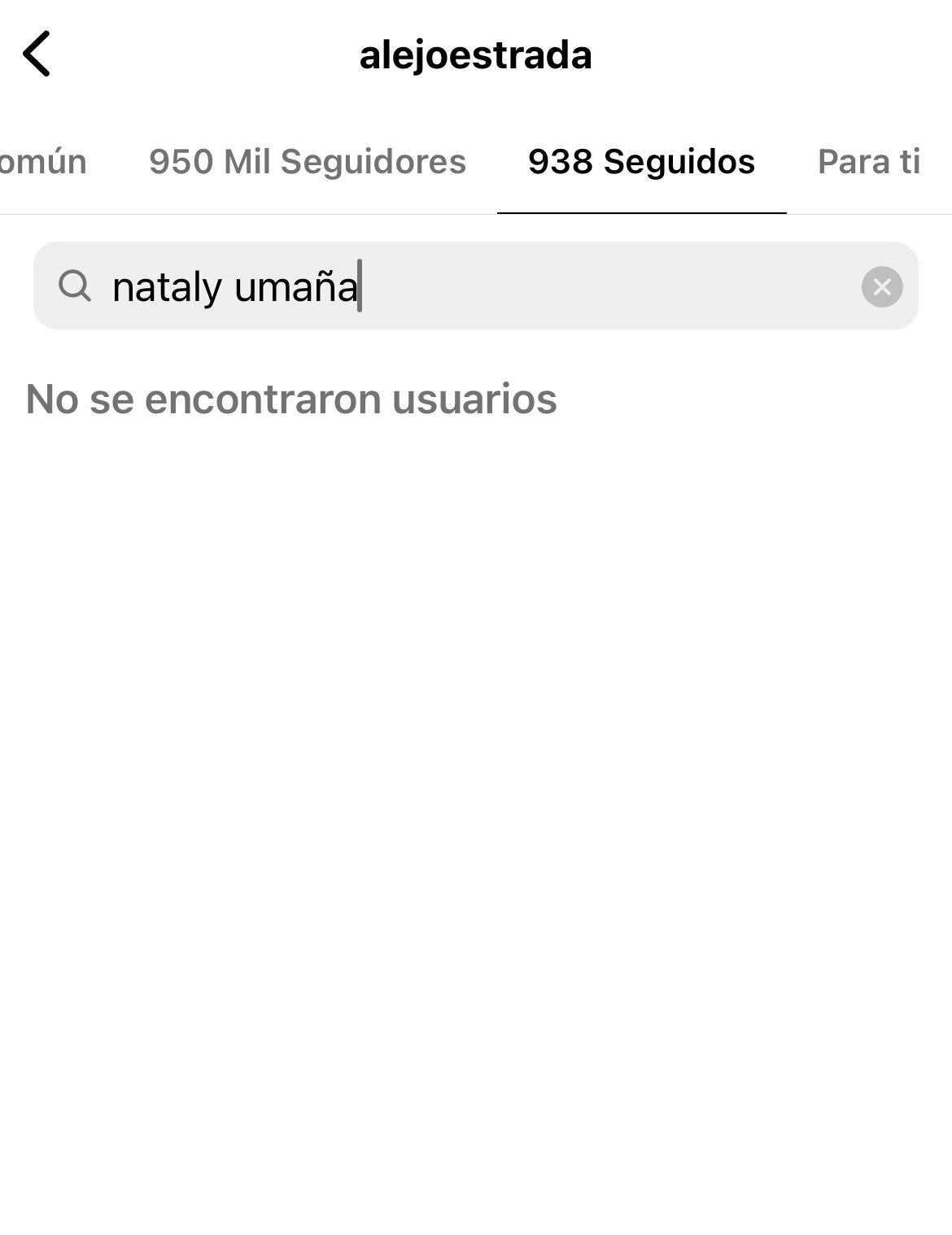Tap the rounded gray search bar background
Screen dimensions: 952x1235
(570, 286)
